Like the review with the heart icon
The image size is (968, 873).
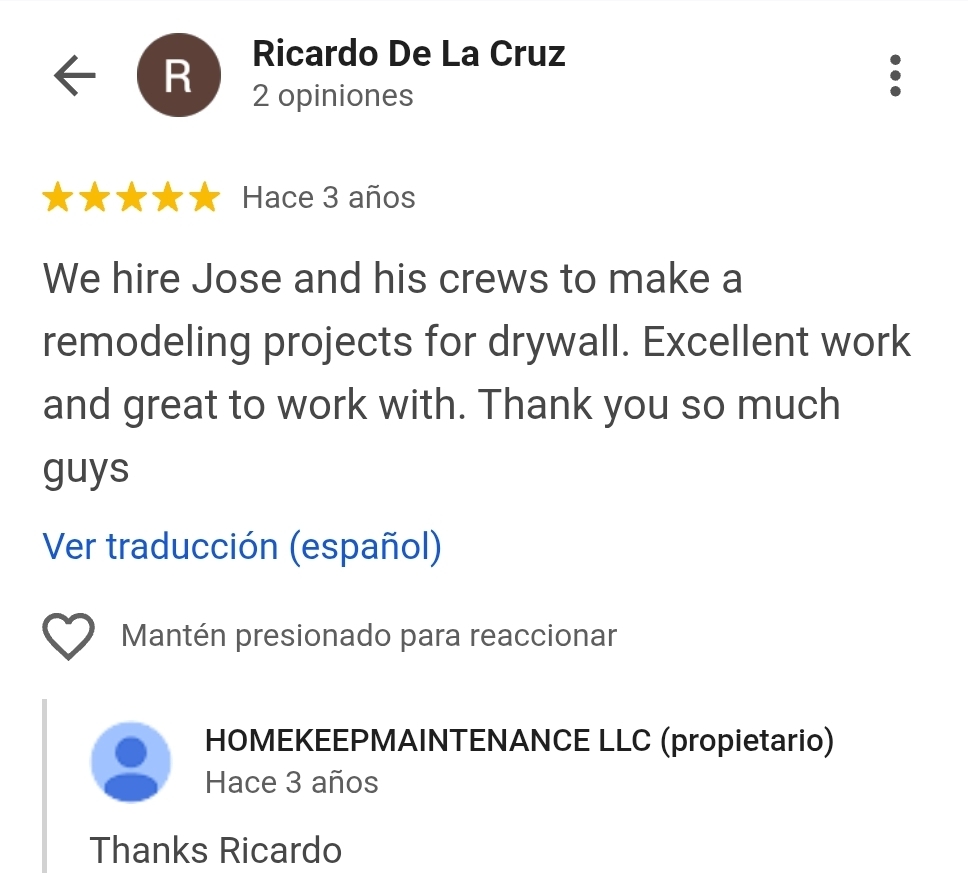pyautogui.click(x=68, y=636)
